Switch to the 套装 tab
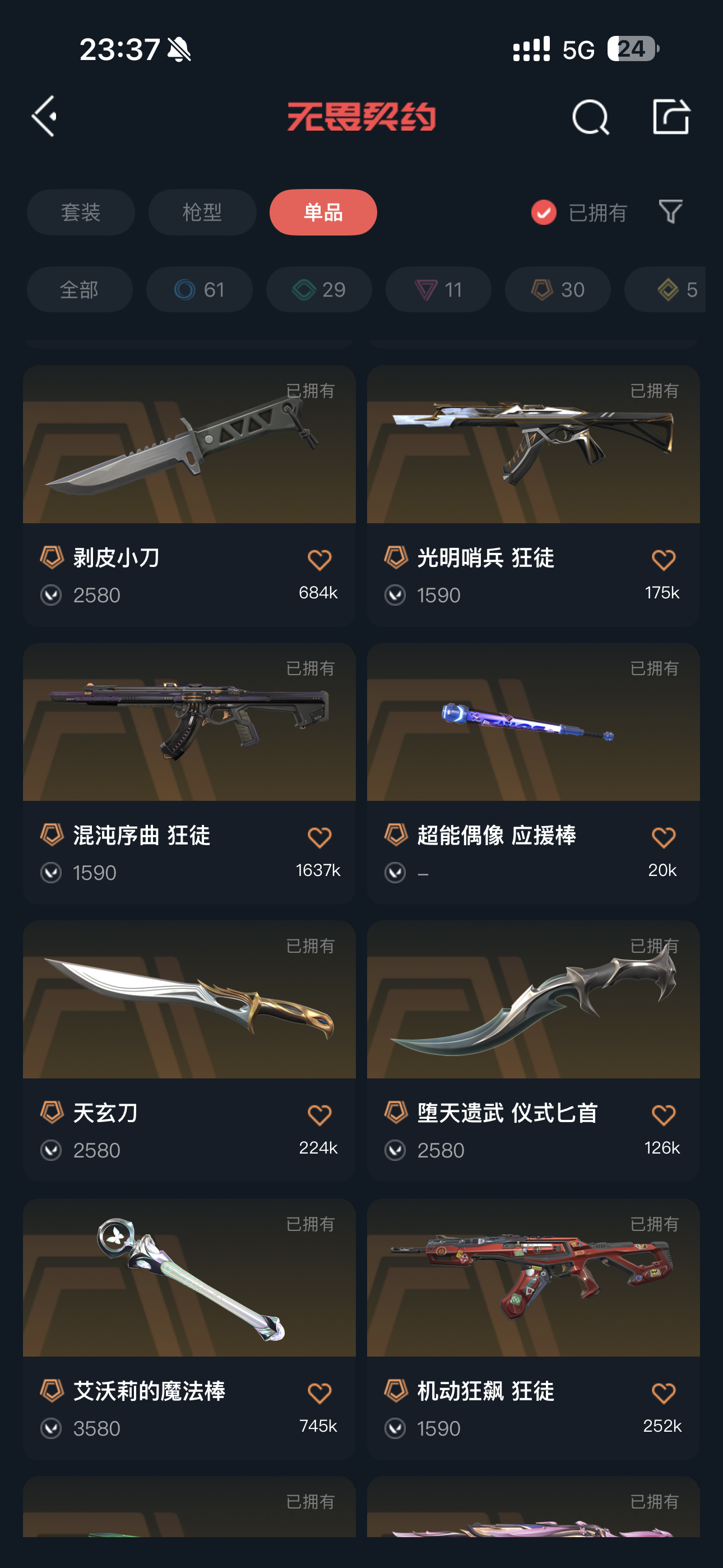The image size is (723, 1568). (x=80, y=213)
